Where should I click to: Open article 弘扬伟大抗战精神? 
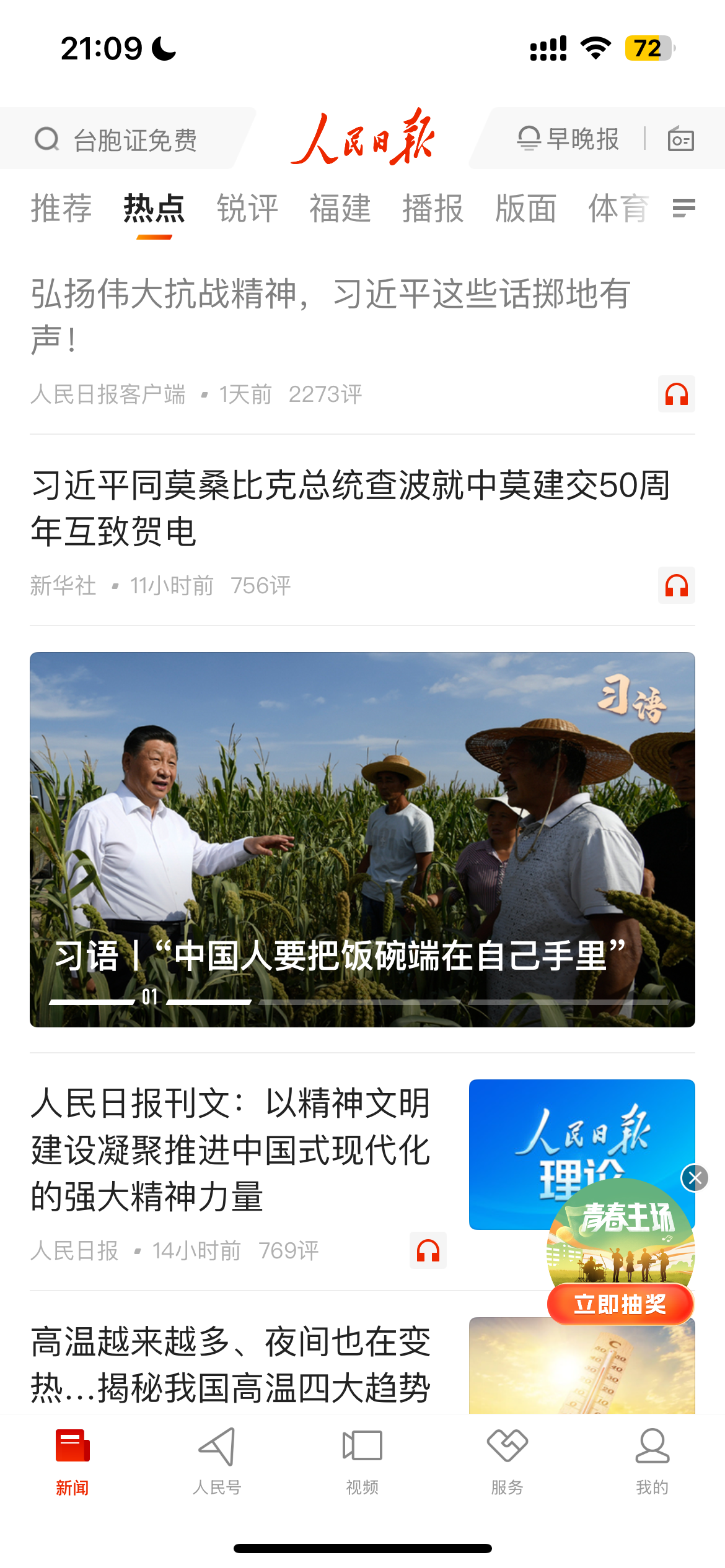[x=331, y=316]
